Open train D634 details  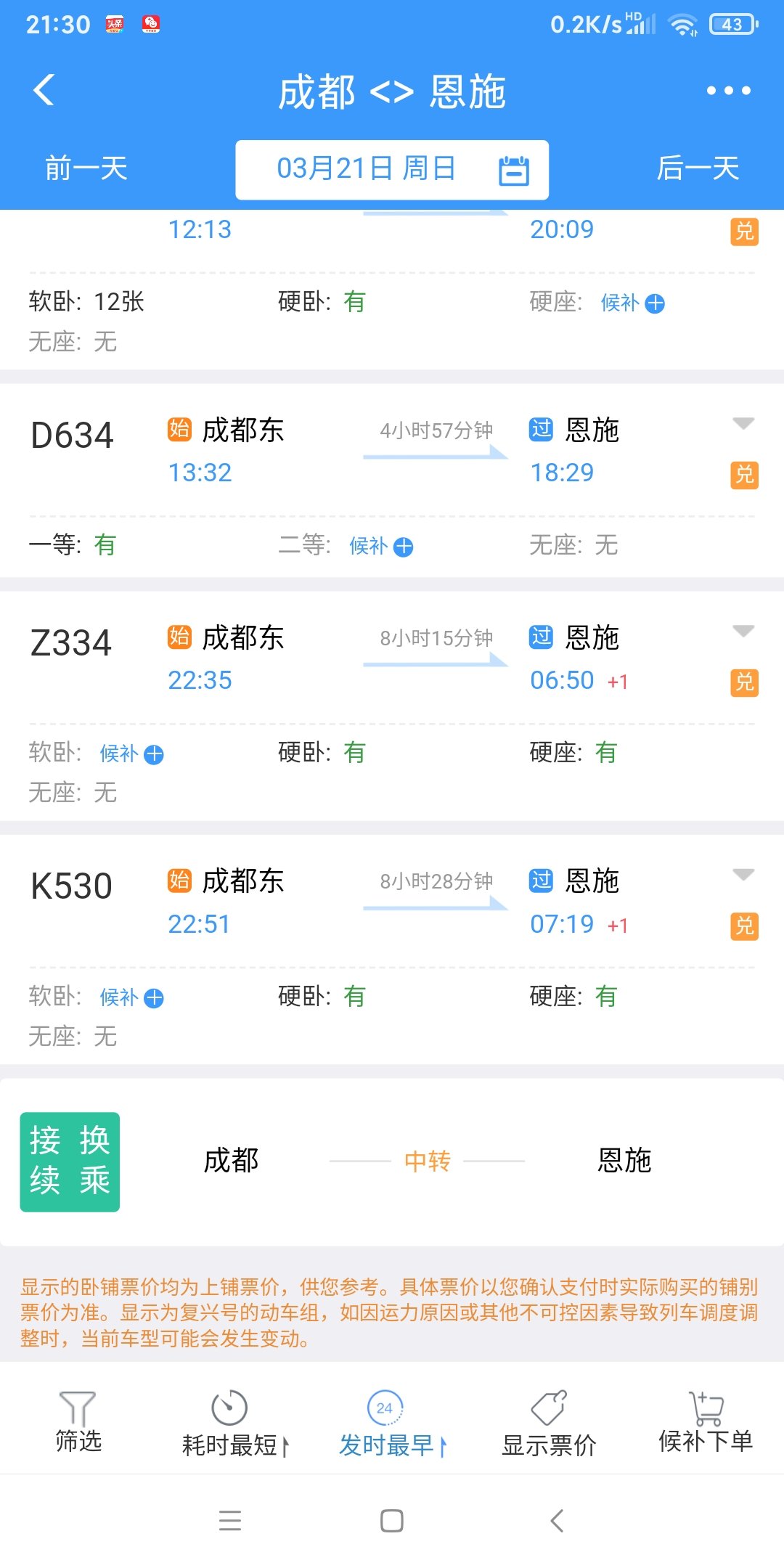coord(392,481)
